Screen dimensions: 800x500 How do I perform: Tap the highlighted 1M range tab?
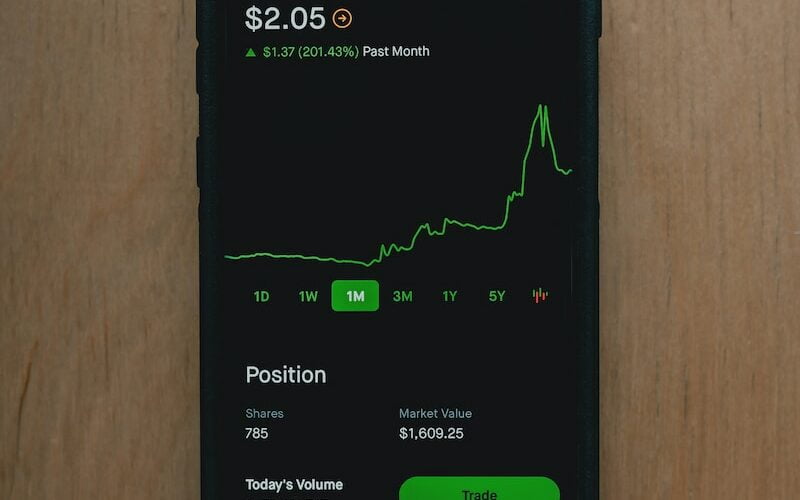355,296
